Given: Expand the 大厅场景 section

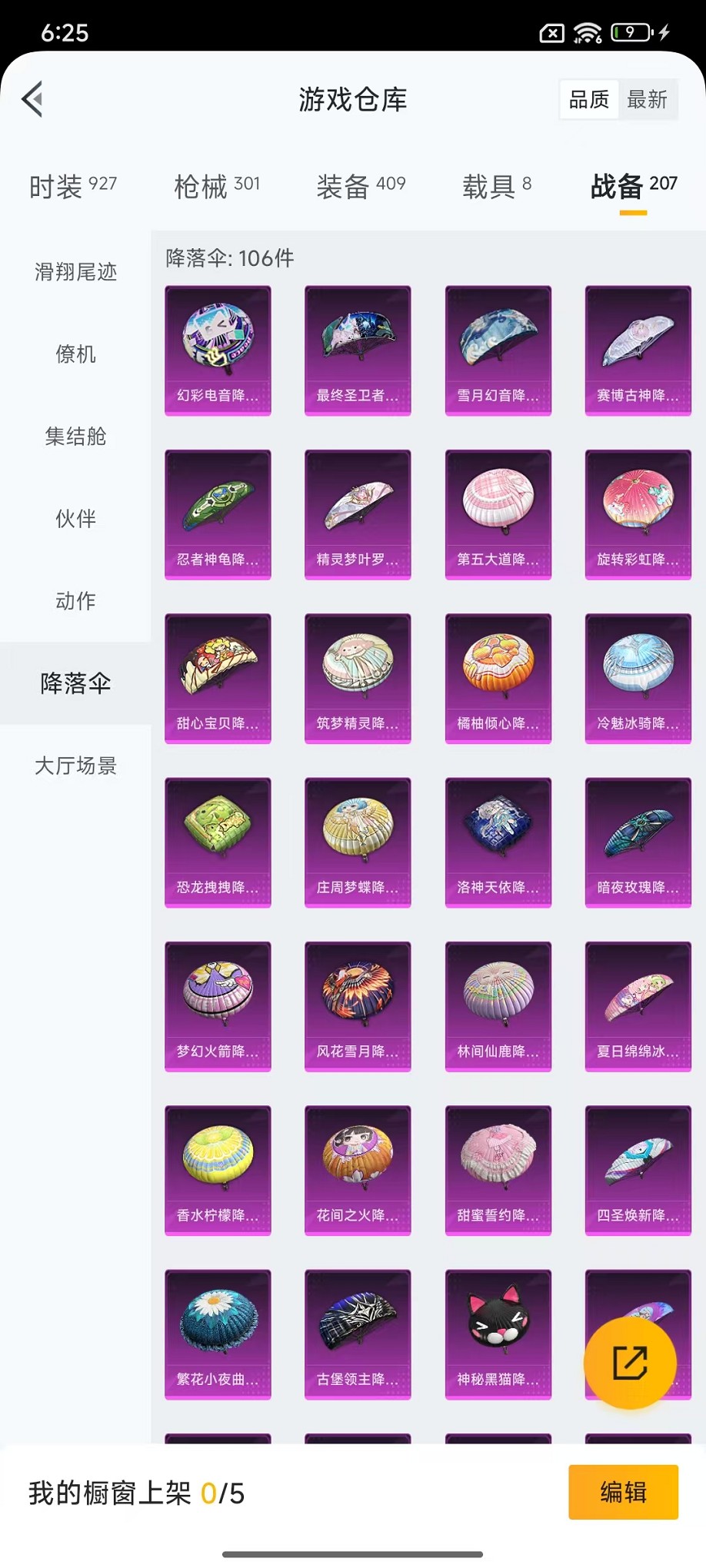Looking at the screenshot, I should coord(74,766).
